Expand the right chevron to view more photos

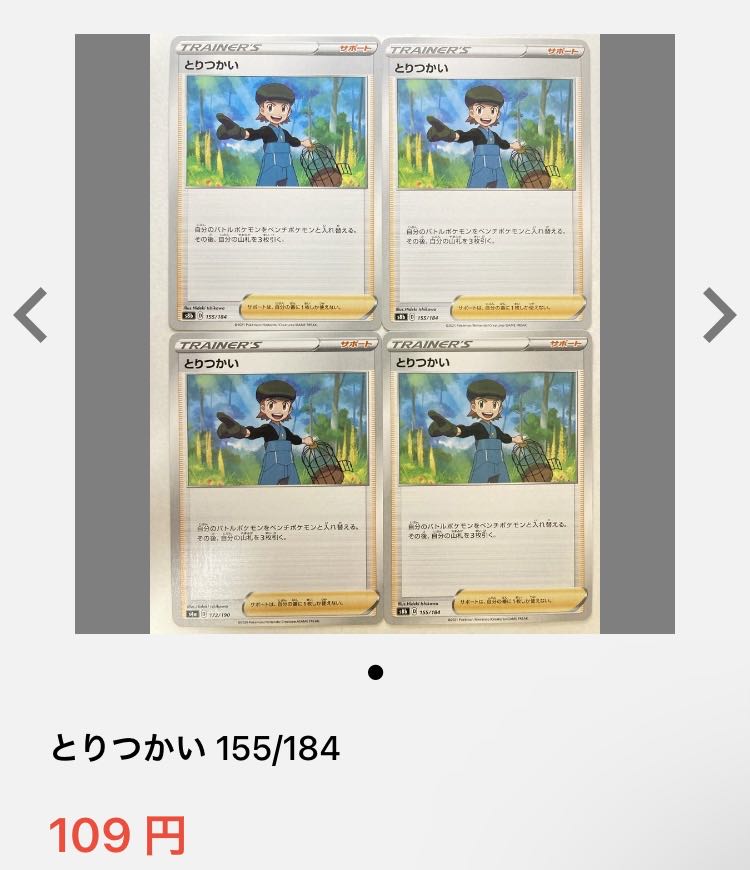point(719,315)
